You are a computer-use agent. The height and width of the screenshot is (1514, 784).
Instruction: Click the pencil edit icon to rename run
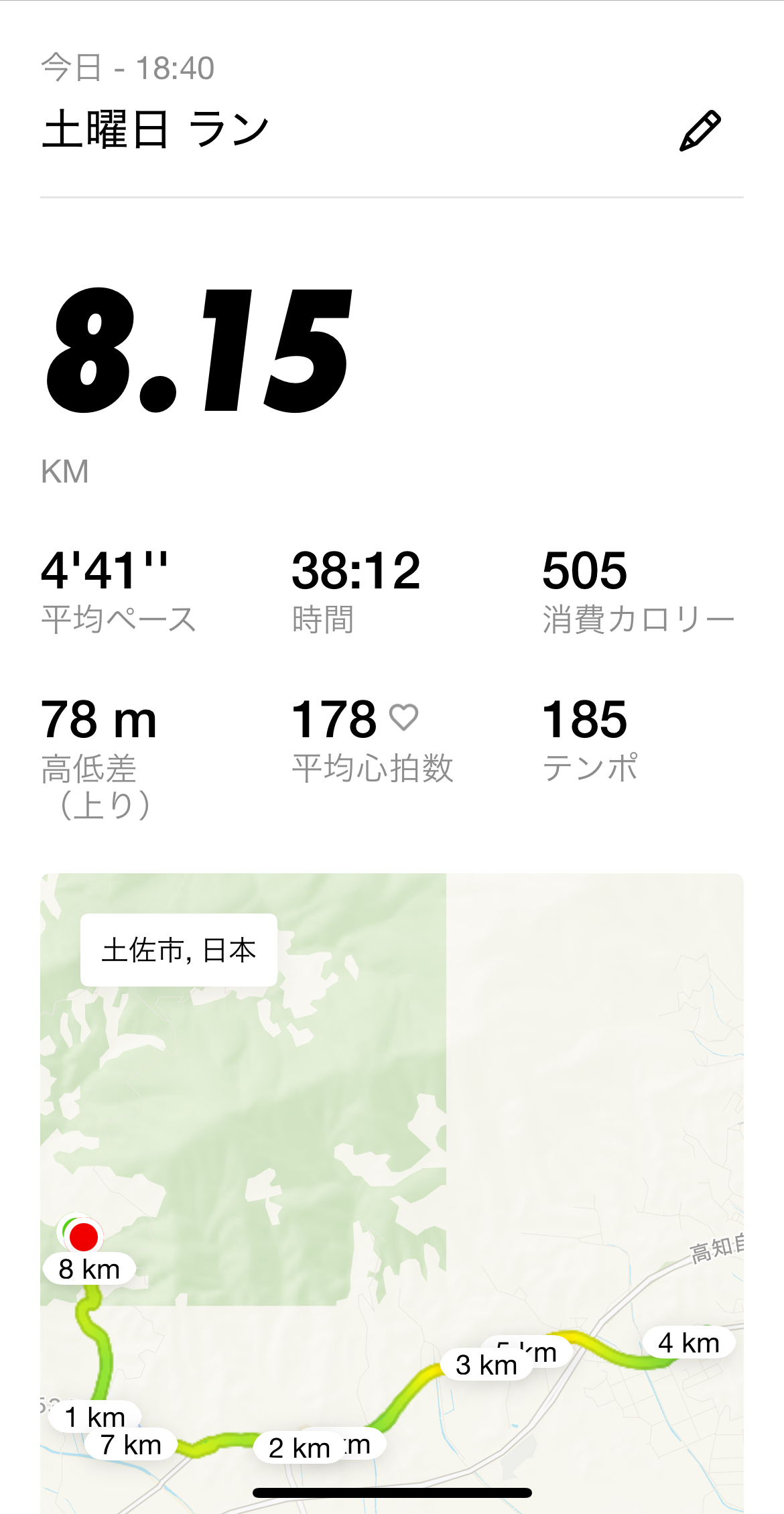coord(702,129)
